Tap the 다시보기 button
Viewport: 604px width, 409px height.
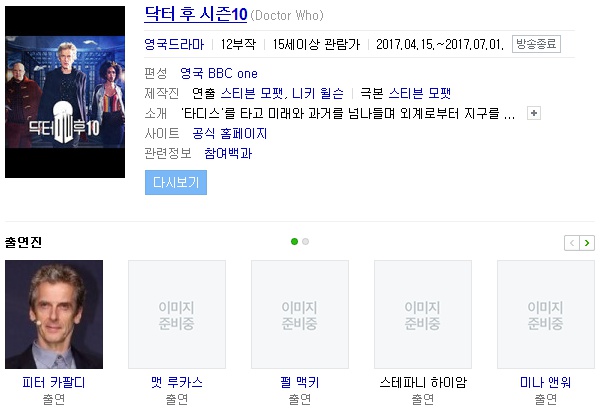click(x=176, y=182)
